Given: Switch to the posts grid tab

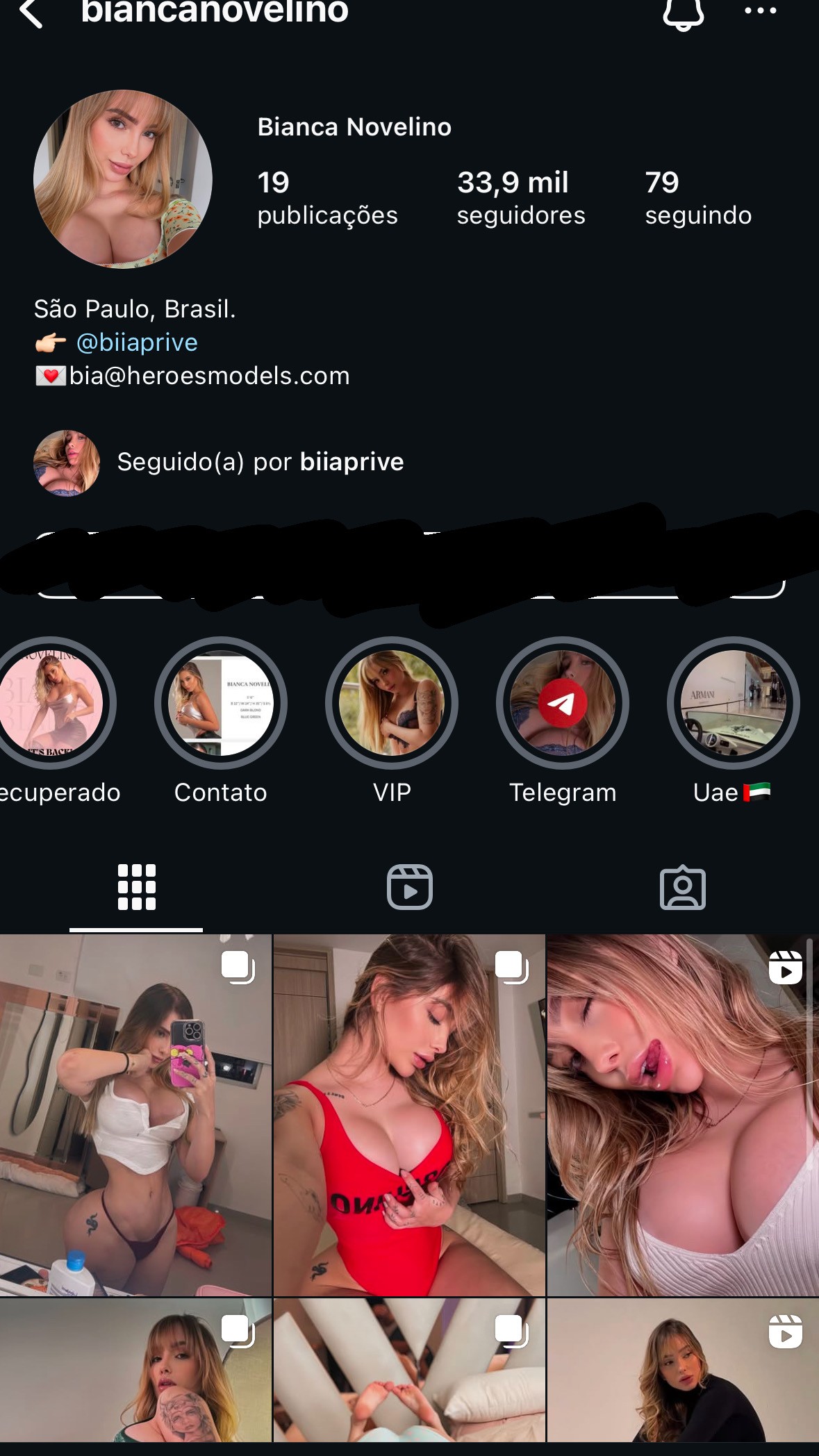Looking at the screenshot, I should [x=136, y=887].
